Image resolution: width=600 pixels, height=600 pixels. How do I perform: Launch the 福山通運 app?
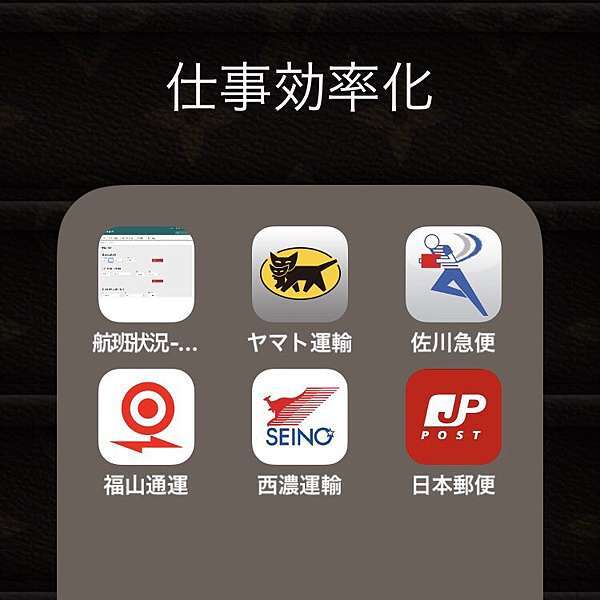coord(146,417)
